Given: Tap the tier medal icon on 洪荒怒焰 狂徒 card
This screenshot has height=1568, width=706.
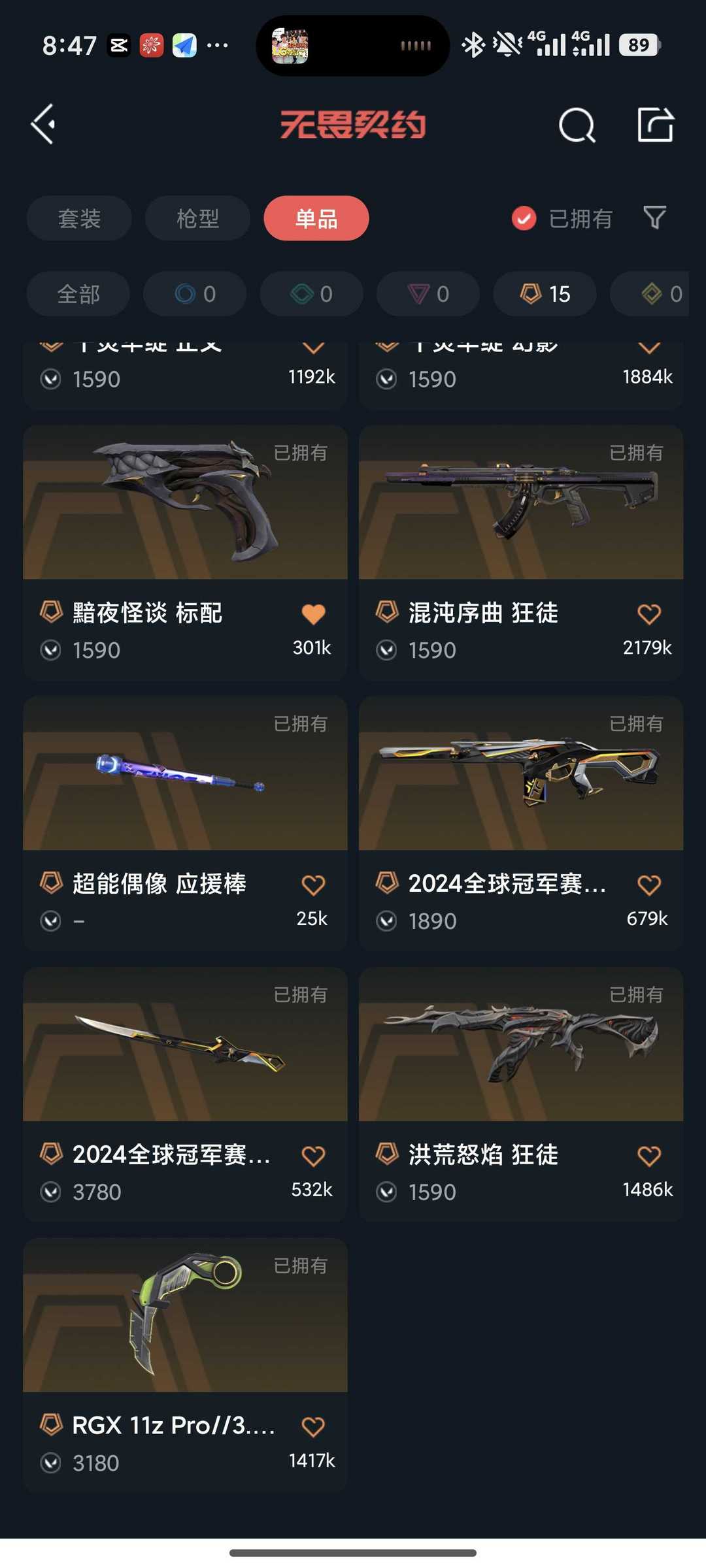Looking at the screenshot, I should click(x=387, y=1155).
